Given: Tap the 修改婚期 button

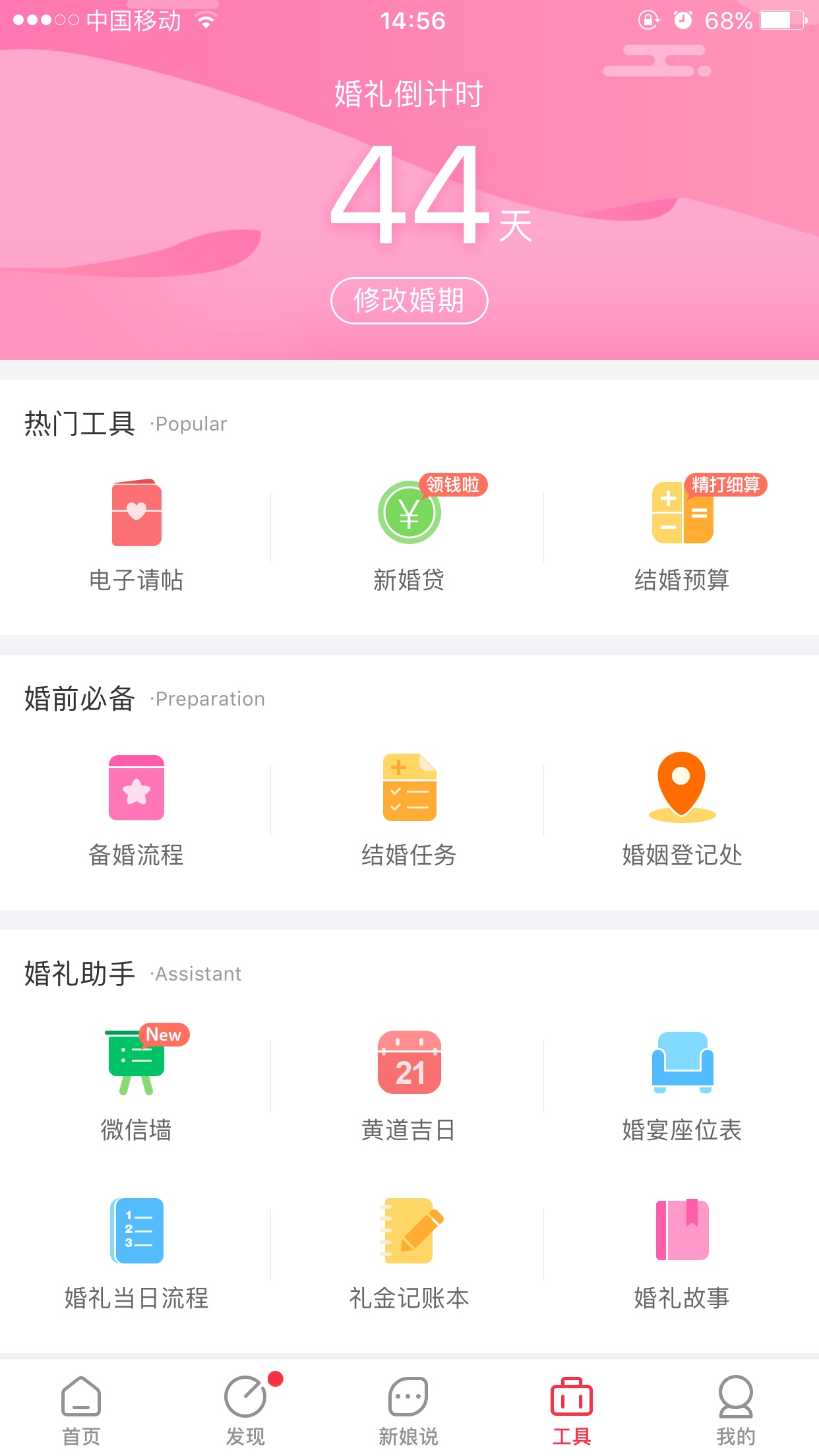Looking at the screenshot, I should pos(409,301).
